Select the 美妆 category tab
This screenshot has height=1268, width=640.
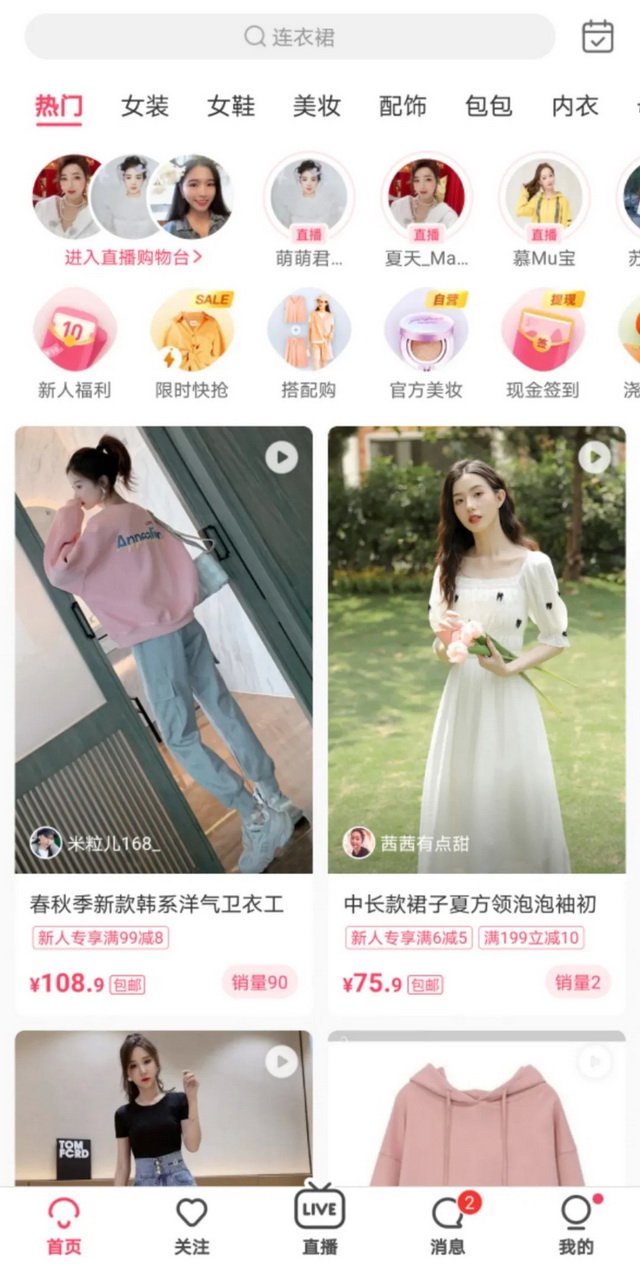point(317,106)
